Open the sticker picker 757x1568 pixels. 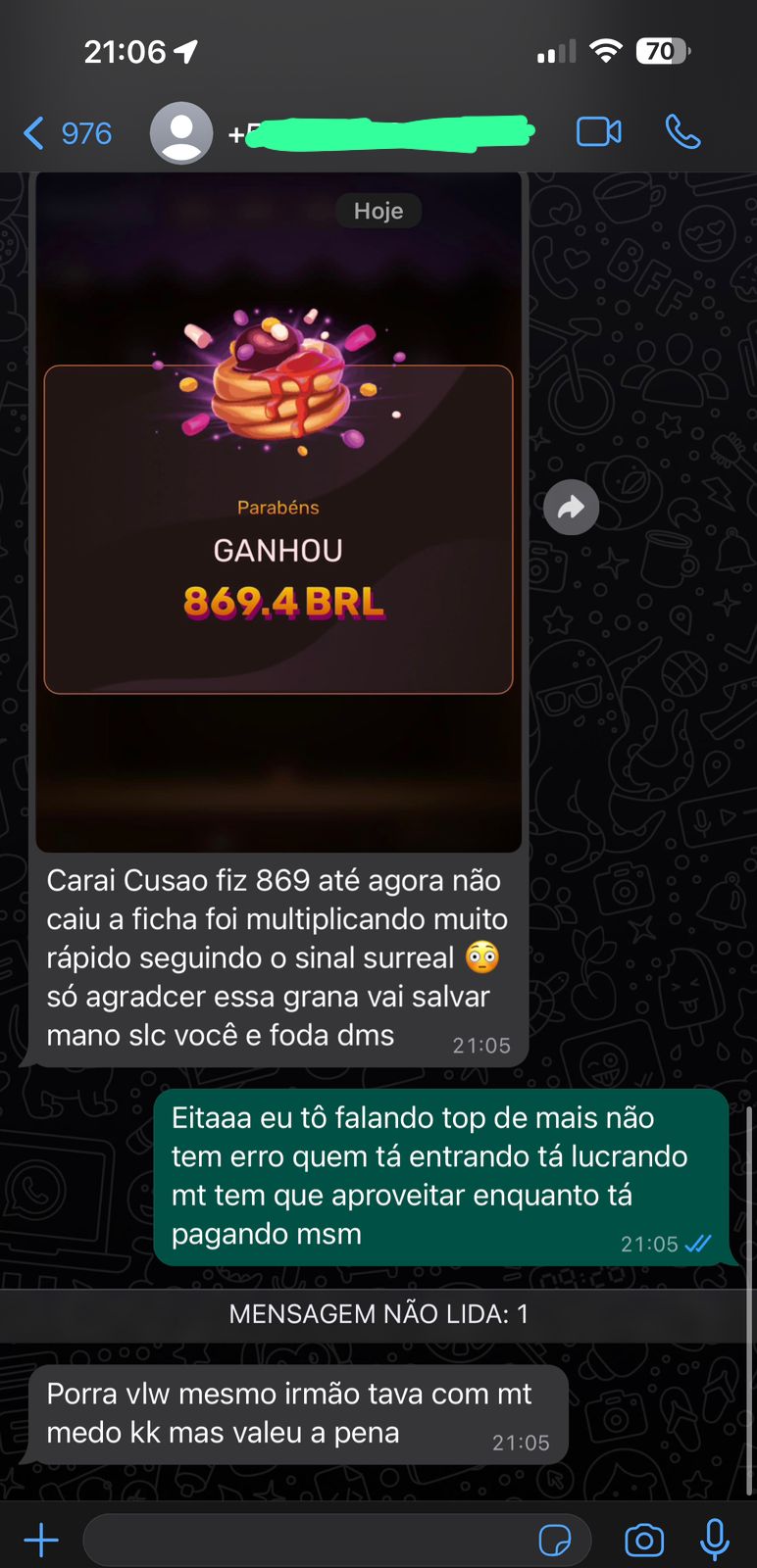555,1541
